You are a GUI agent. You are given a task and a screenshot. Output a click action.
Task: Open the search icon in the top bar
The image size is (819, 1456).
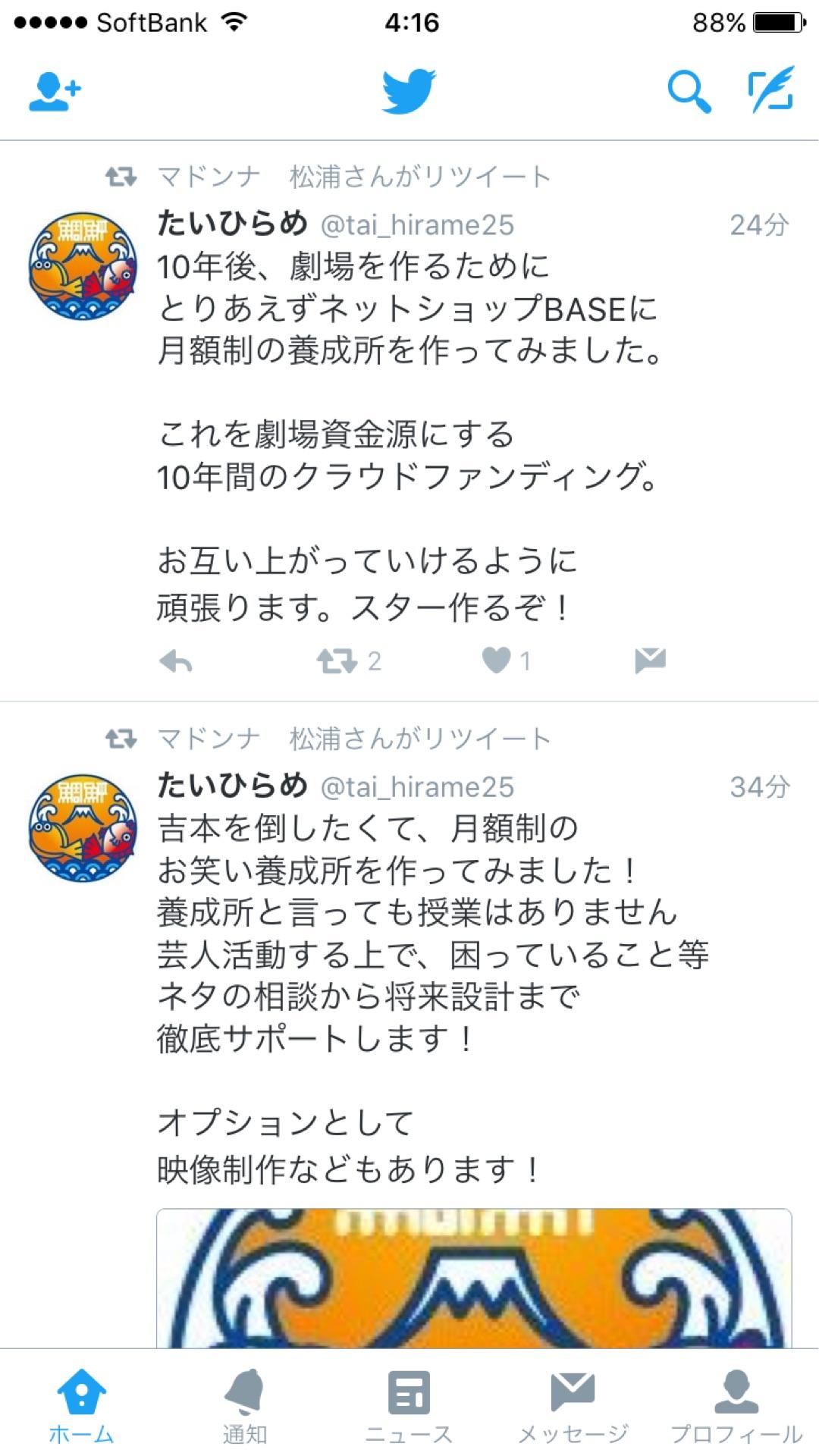point(689,90)
